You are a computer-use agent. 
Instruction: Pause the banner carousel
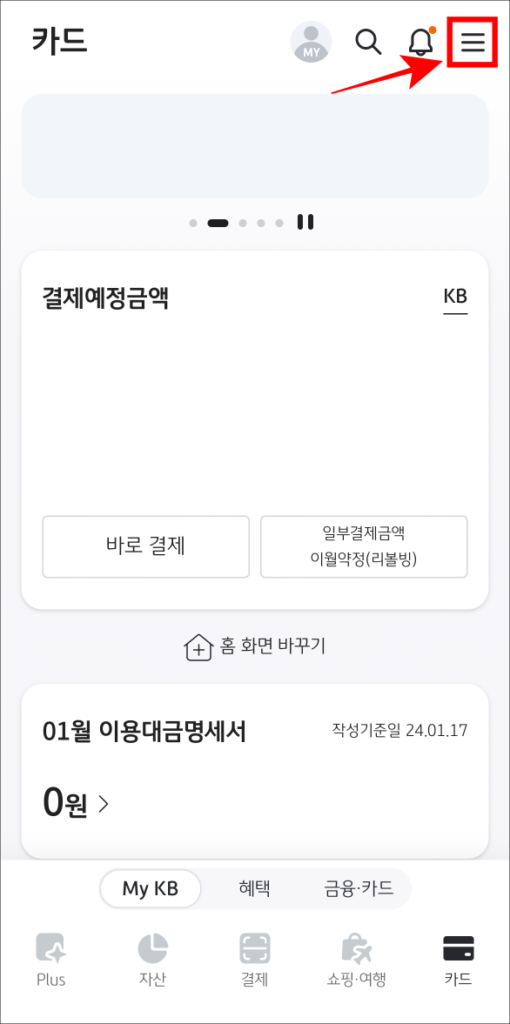coord(305,222)
